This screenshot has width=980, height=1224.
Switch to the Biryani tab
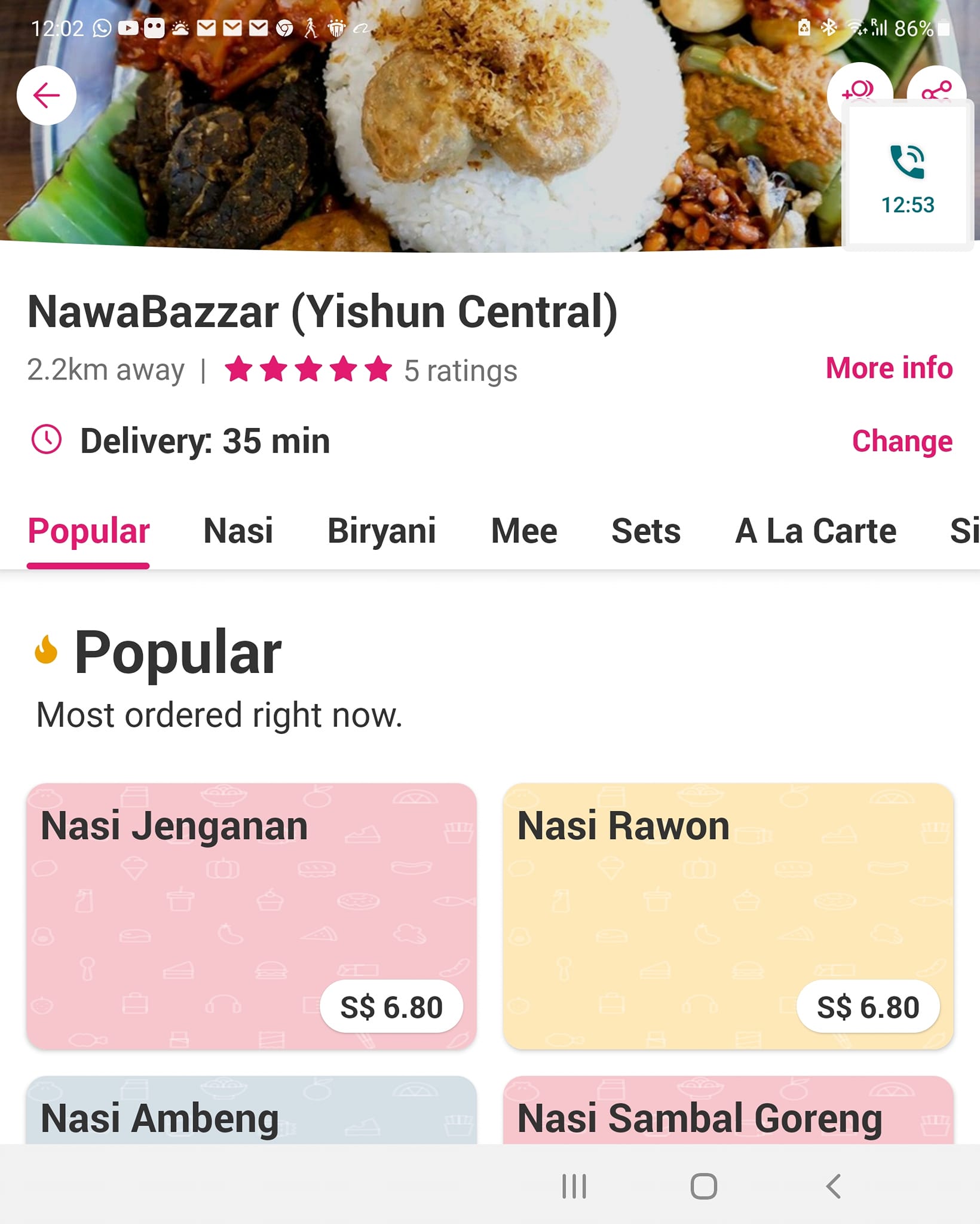pos(382,531)
